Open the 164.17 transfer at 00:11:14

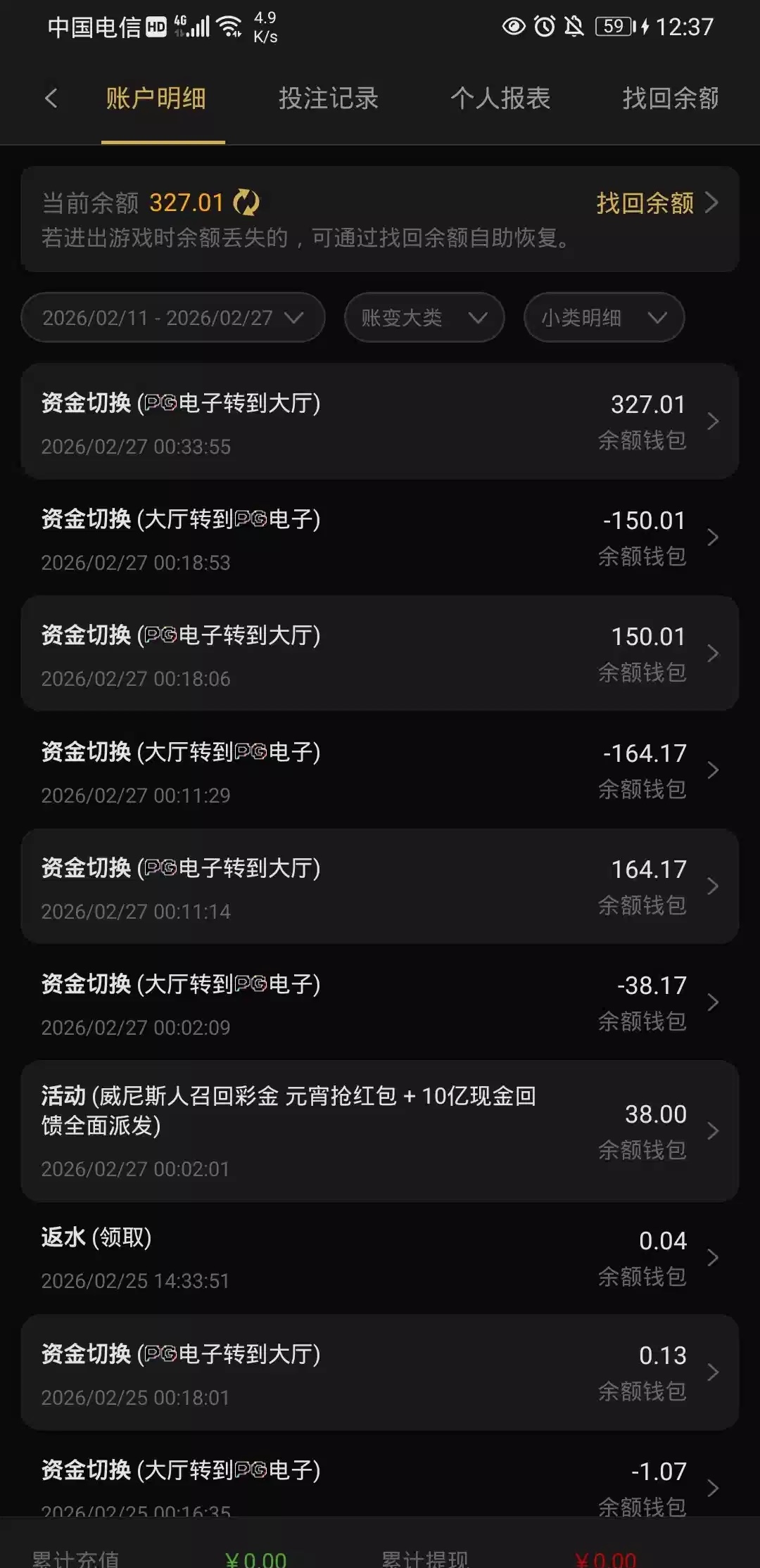pos(380,886)
